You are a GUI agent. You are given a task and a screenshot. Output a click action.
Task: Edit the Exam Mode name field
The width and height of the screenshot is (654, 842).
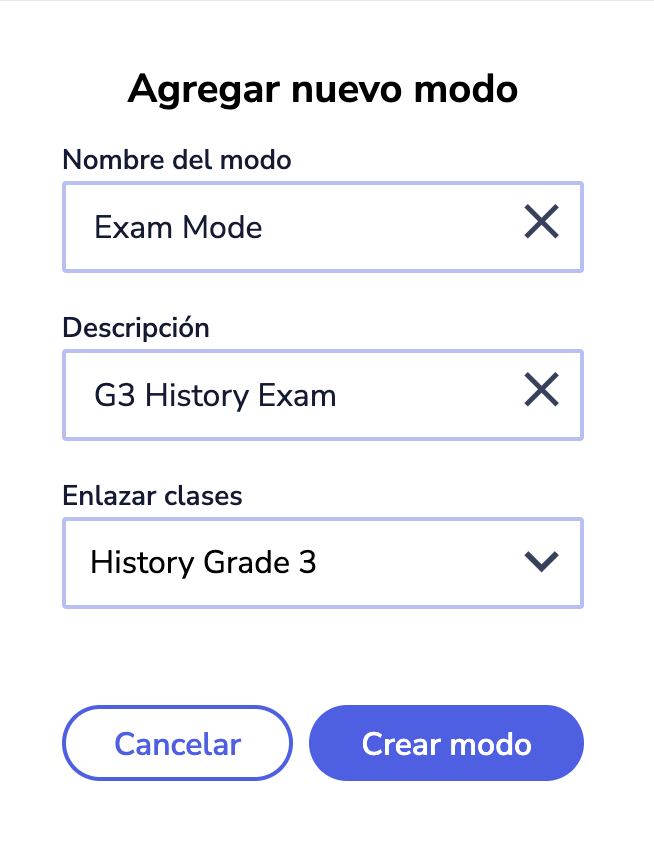pyautogui.click(x=290, y=227)
